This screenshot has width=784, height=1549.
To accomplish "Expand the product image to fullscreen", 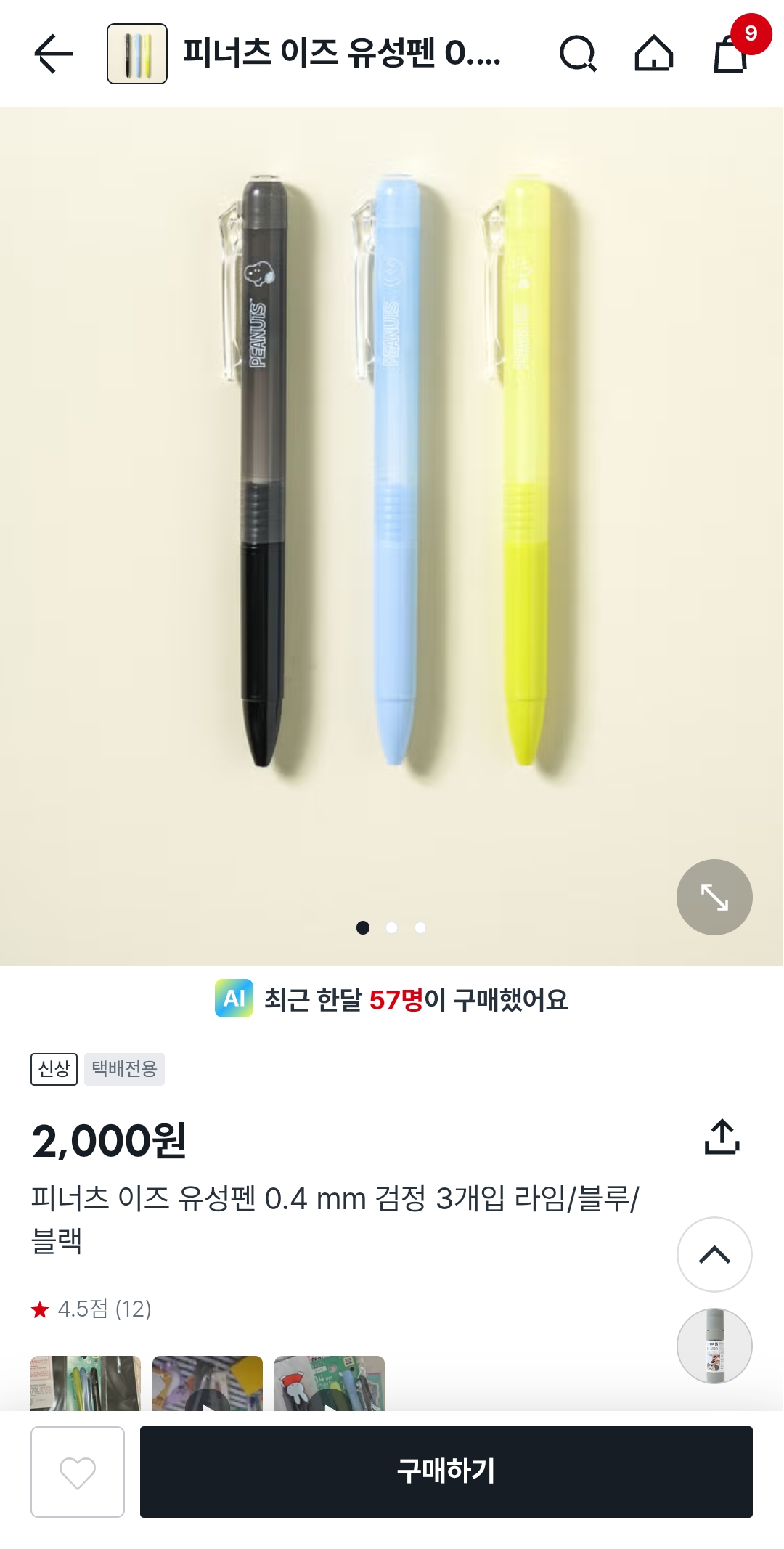I will point(714,897).
